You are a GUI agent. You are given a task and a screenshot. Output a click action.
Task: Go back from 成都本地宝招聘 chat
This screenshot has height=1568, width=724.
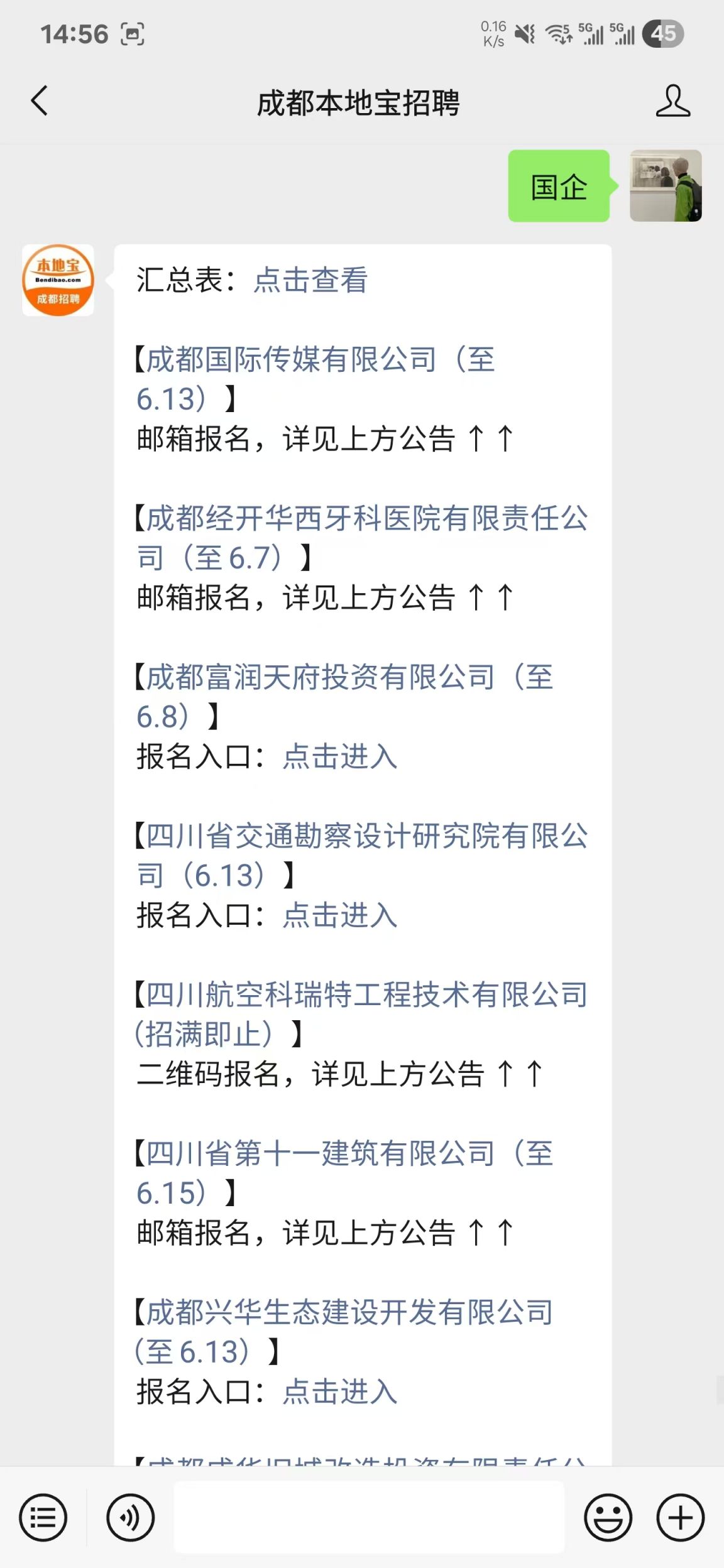click(39, 101)
